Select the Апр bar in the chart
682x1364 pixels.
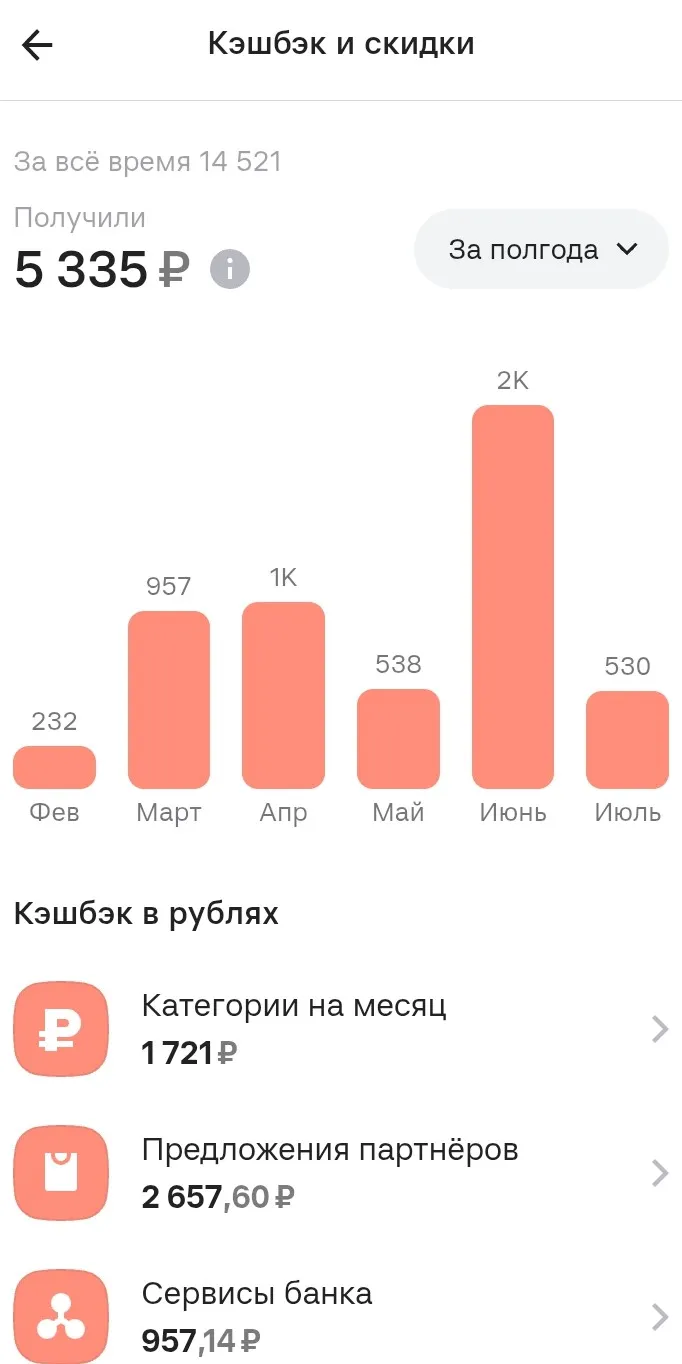(x=284, y=695)
